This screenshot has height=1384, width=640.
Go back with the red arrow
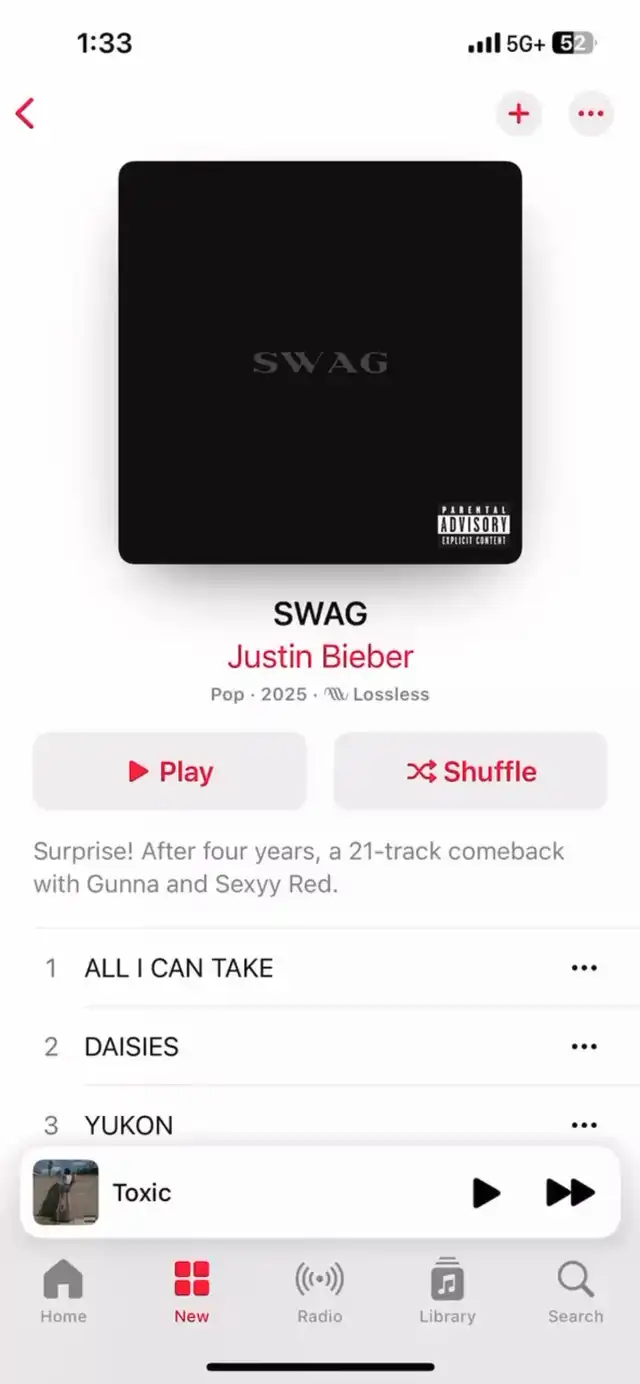pos(26,114)
